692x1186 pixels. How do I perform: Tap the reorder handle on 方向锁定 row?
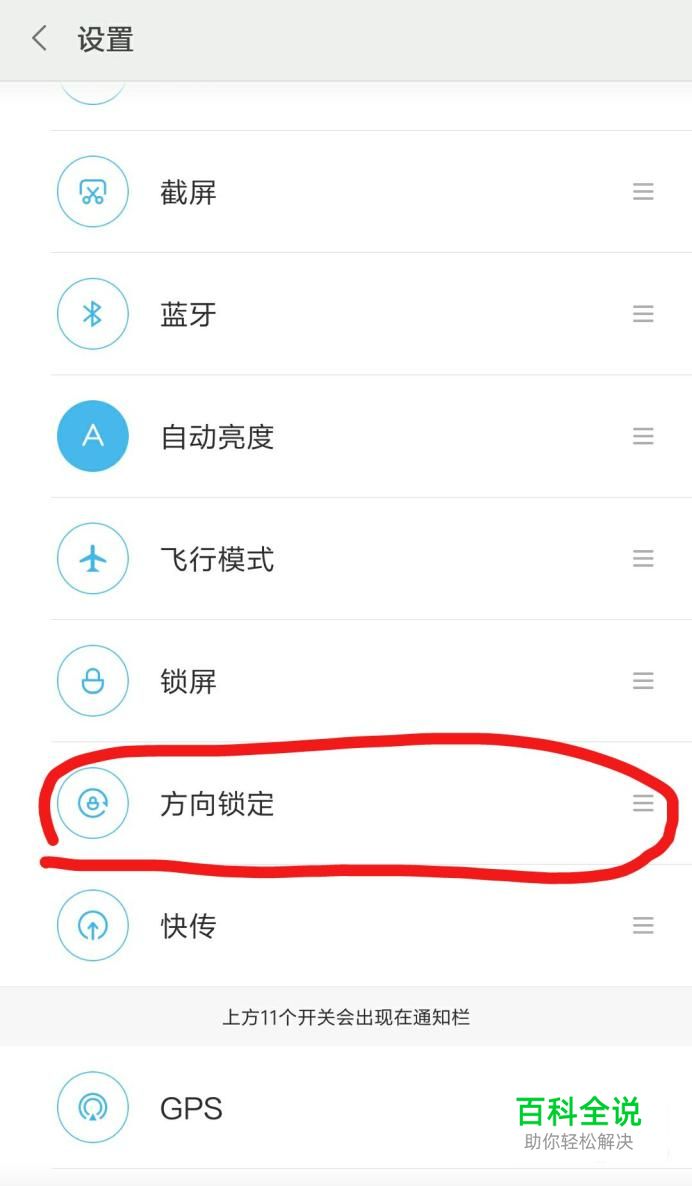[x=644, y=803]
